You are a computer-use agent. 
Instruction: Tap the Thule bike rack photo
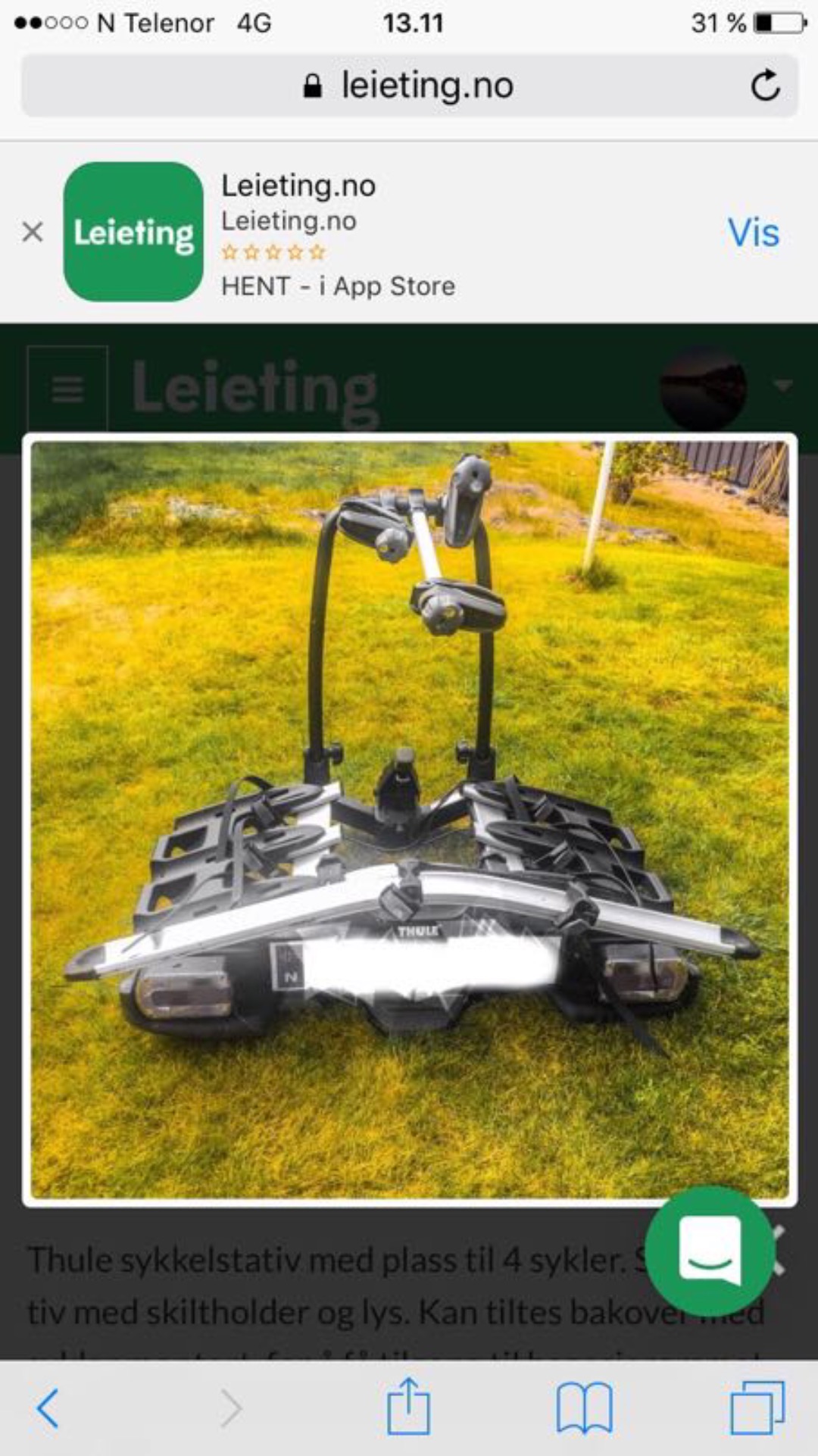coord(409,811)
